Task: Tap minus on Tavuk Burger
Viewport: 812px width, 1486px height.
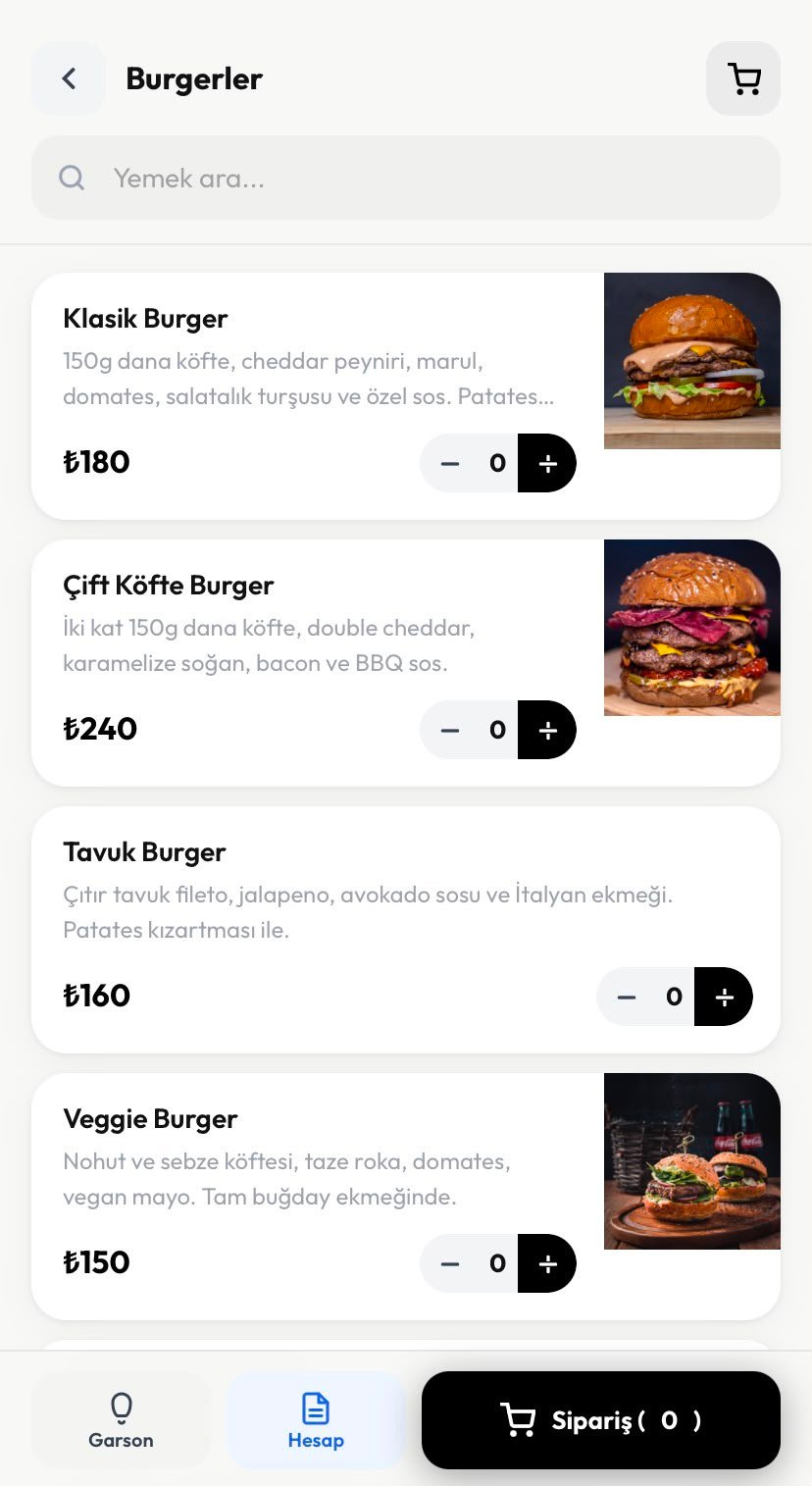Action: (x=627, y=997)
